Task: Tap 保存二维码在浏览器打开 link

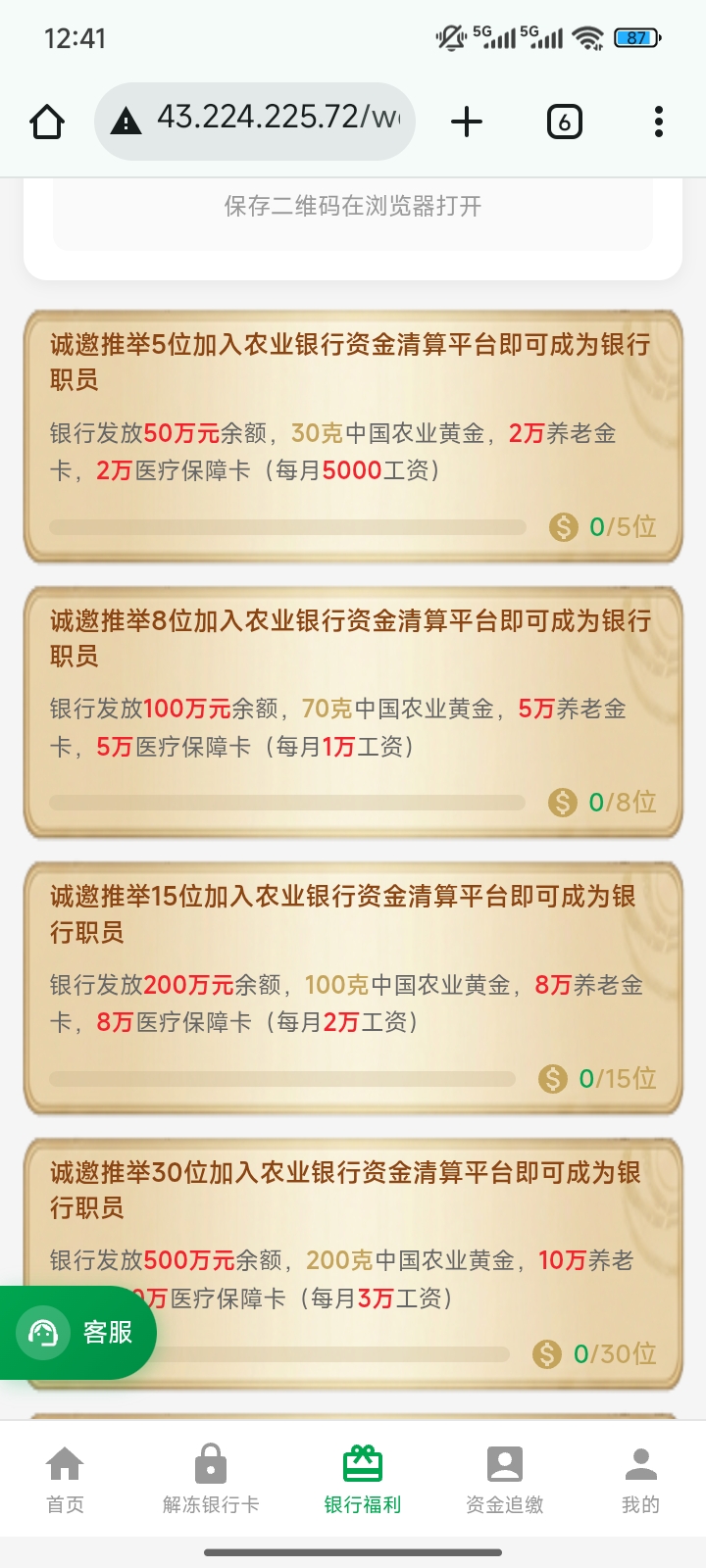Action: click(353, 207)
